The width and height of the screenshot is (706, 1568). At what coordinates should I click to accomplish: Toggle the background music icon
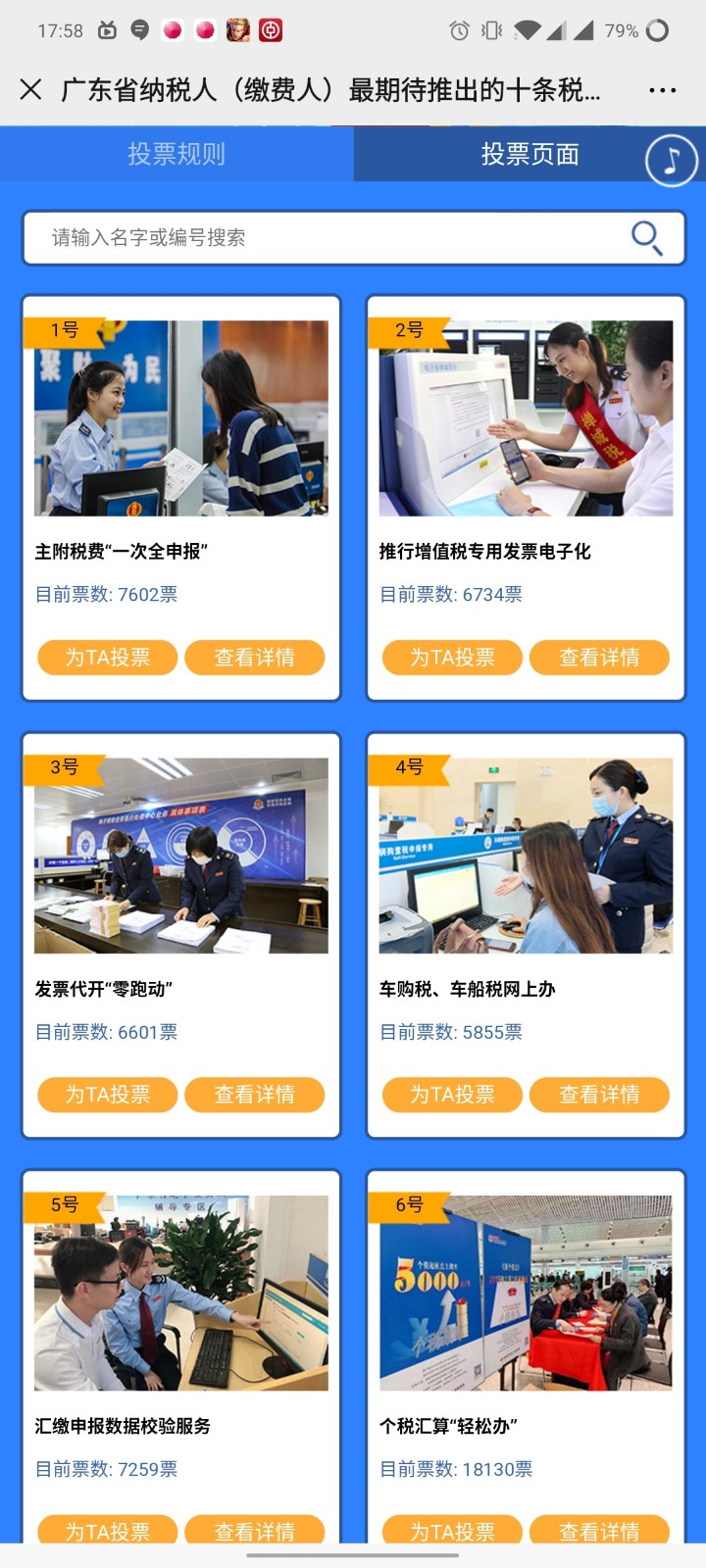tap(672, 160)
